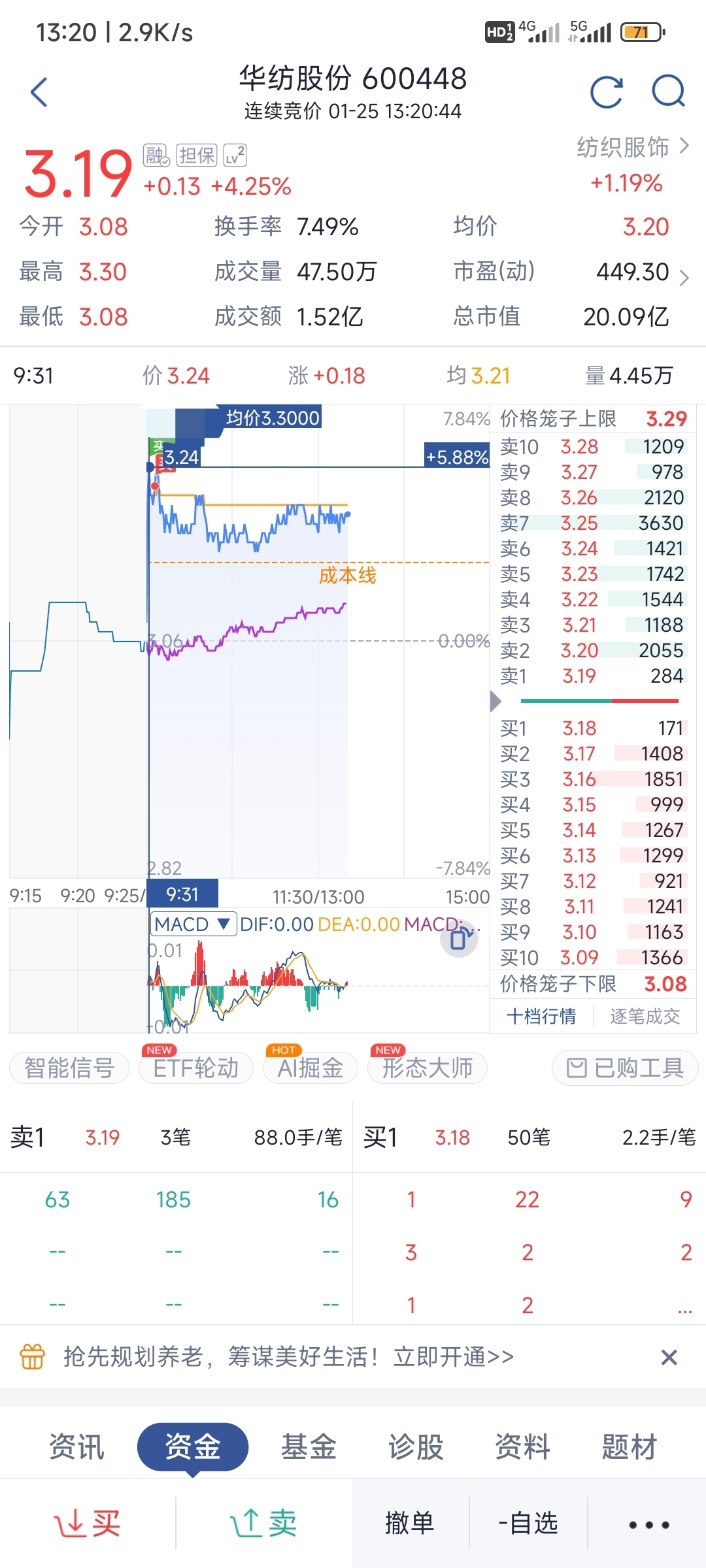Dismiss the 养老 promotion banner
Image resolution: width=706 pixels, height=1568 pixels.
click(669, 1358)
